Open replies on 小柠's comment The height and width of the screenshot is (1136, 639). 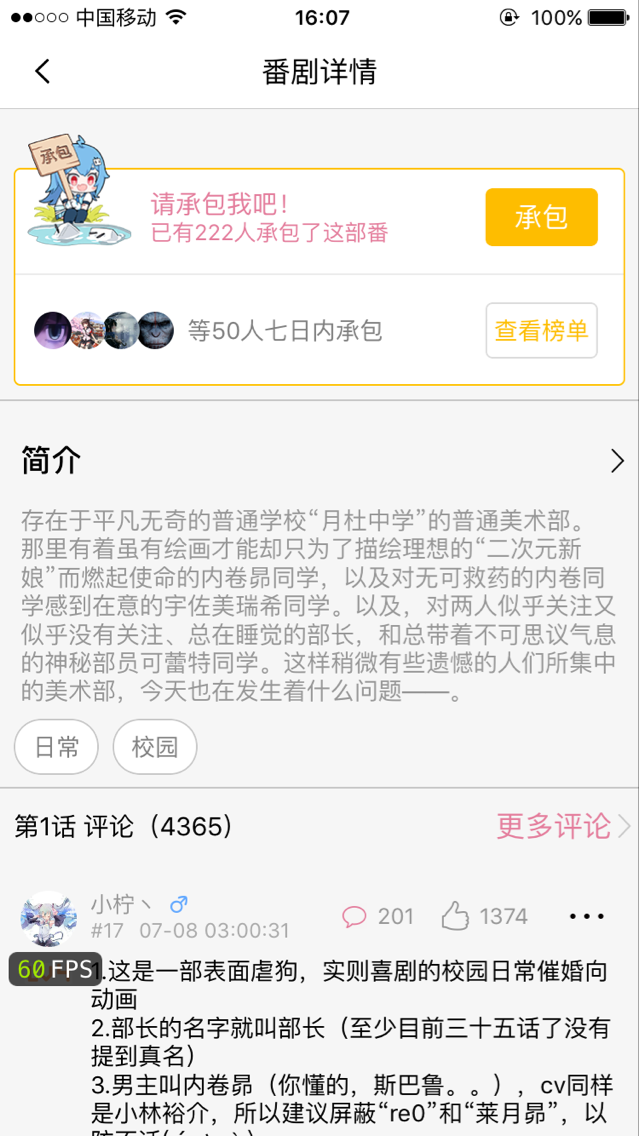click(x=377, y=916)
